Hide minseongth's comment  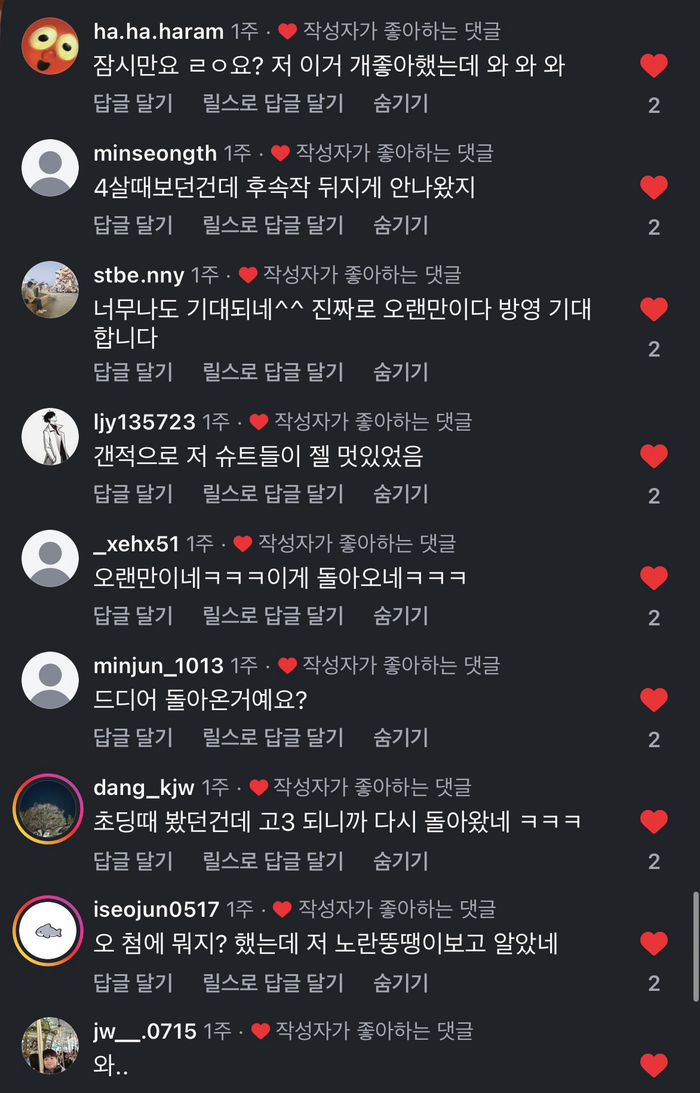400,225
